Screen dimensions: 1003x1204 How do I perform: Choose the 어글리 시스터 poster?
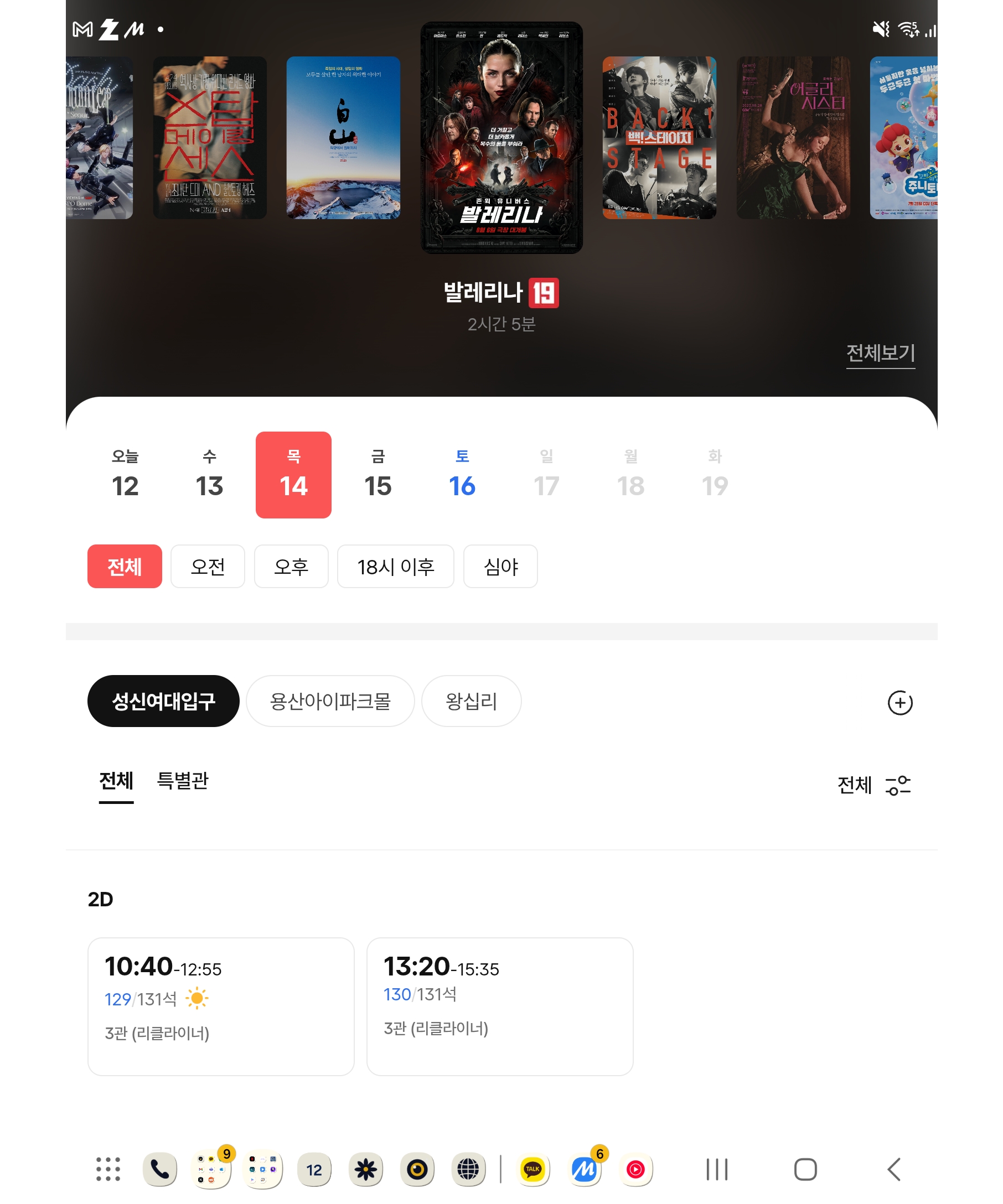793,138
